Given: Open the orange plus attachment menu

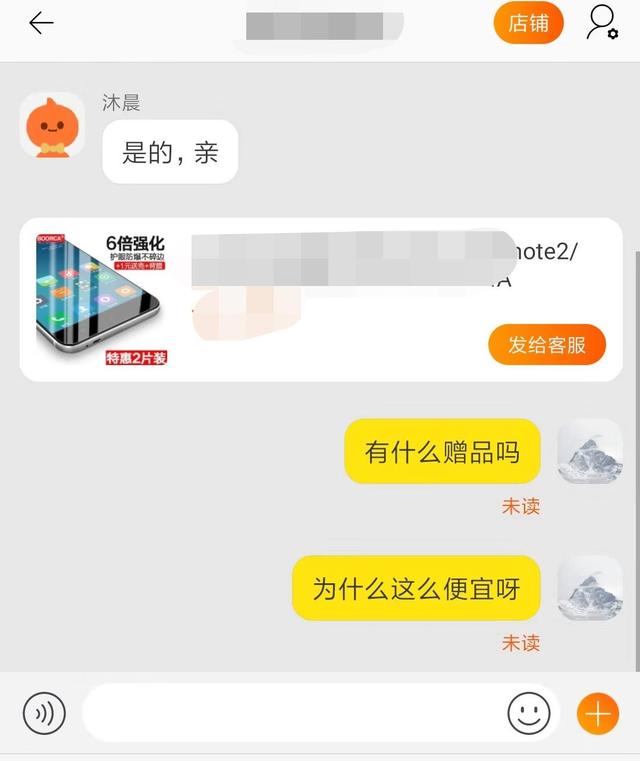Looking at the screenshot, I should coord(597,713).
